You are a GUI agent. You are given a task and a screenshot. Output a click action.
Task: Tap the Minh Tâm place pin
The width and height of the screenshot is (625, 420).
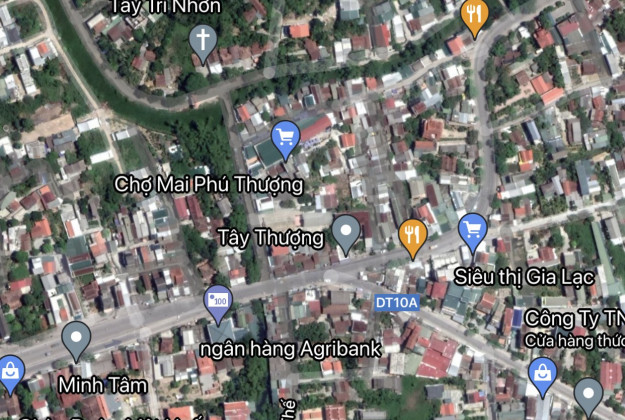pos(76,338)
